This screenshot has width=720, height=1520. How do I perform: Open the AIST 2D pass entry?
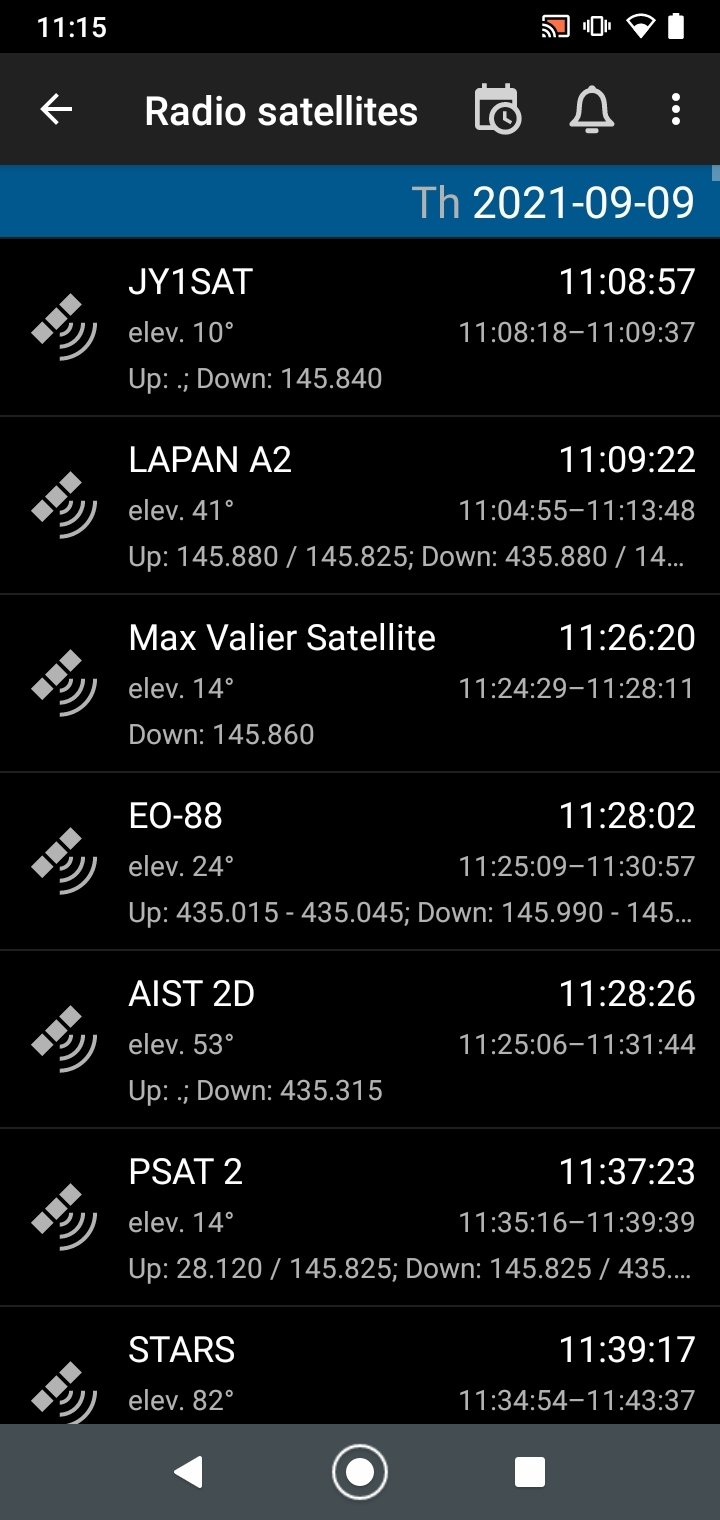(x=360, y=1039)
